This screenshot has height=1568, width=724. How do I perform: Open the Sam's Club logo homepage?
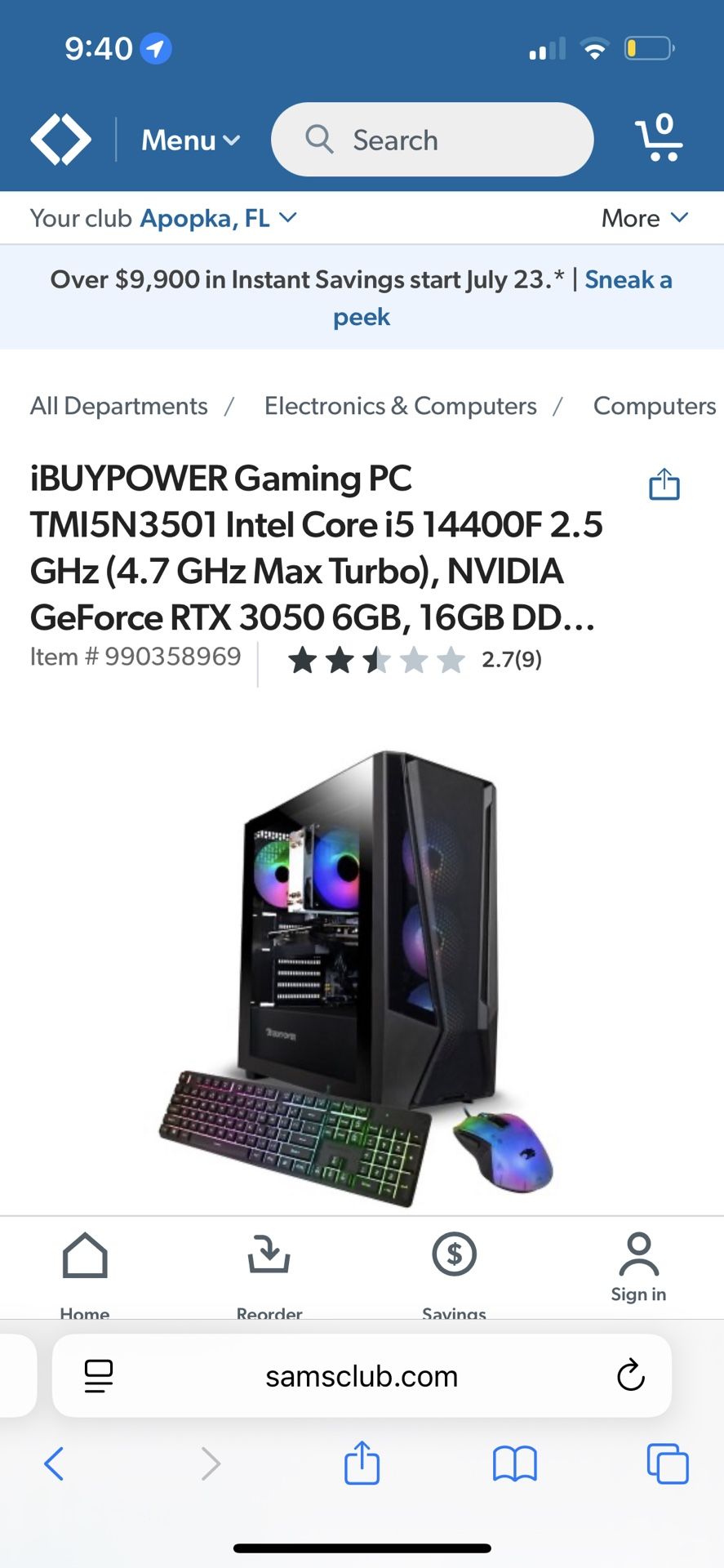(60, 140)
